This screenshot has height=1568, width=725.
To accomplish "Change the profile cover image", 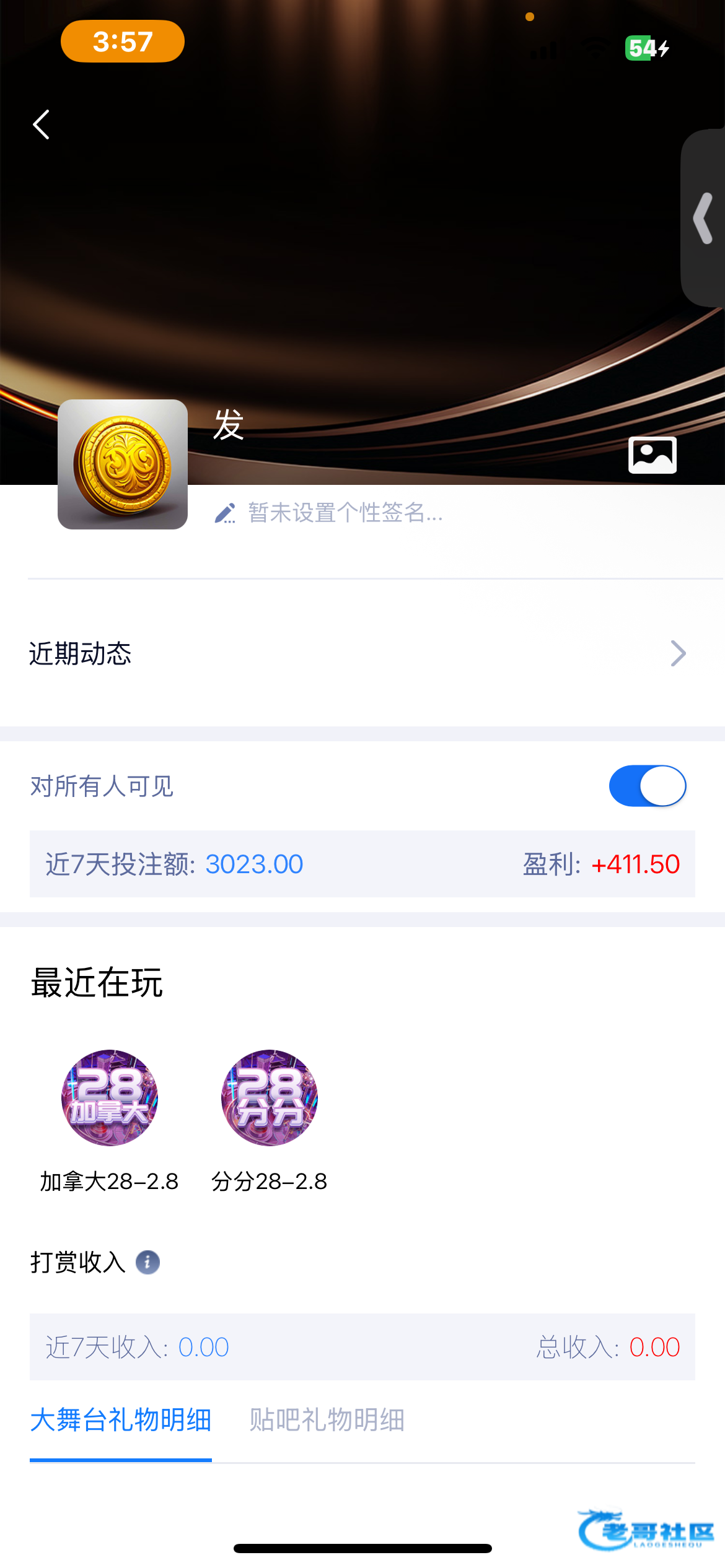I will [x=652, y=455].
